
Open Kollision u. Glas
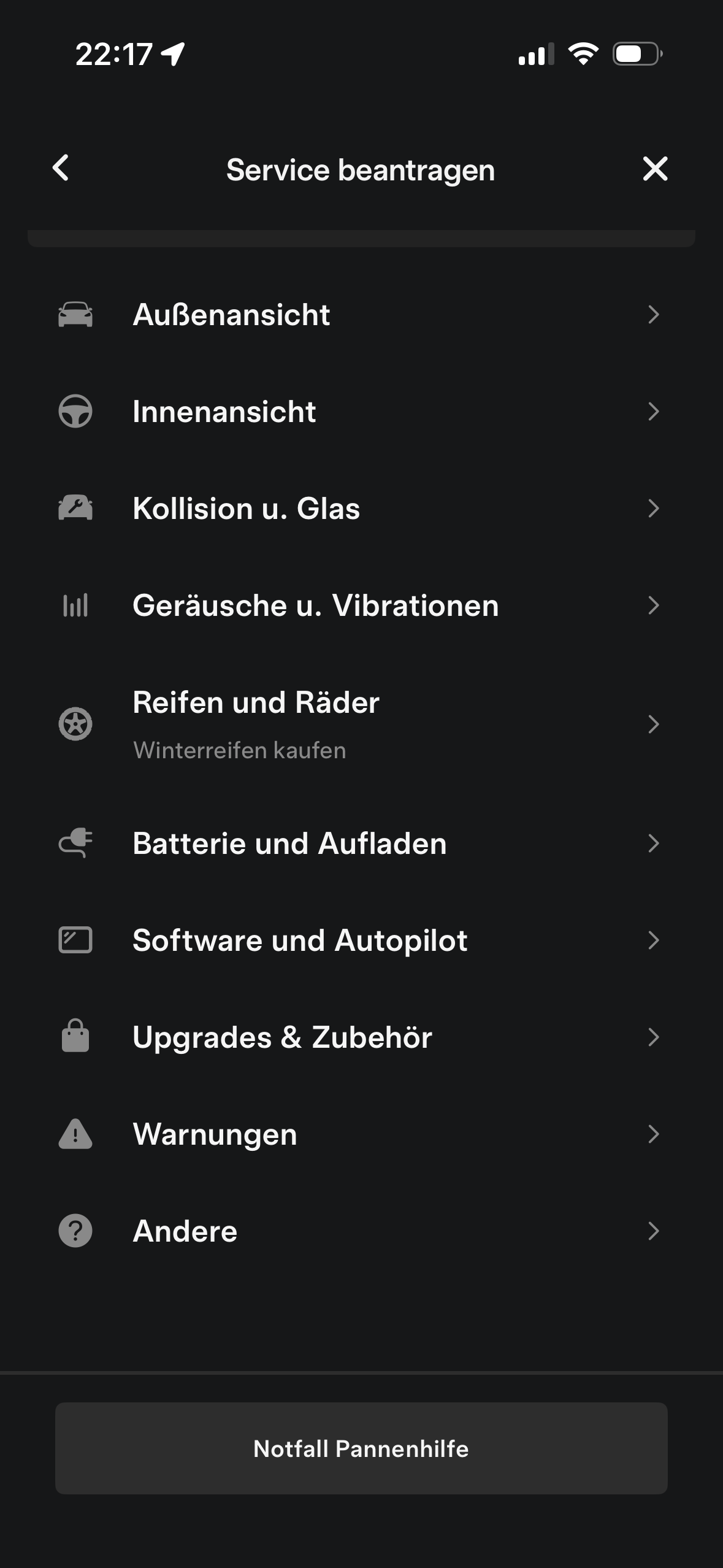coord(361,509)
